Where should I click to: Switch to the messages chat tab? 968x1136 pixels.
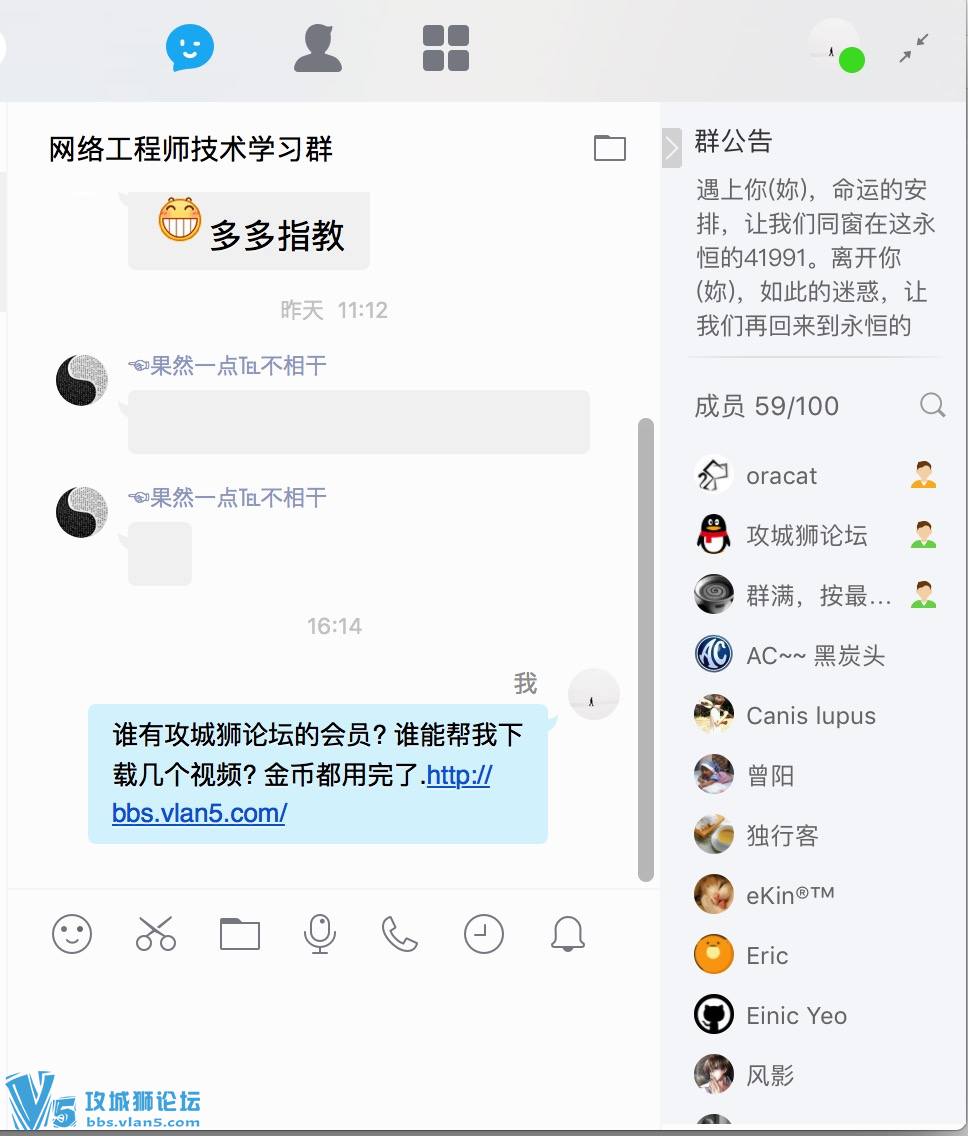(190, 47)
